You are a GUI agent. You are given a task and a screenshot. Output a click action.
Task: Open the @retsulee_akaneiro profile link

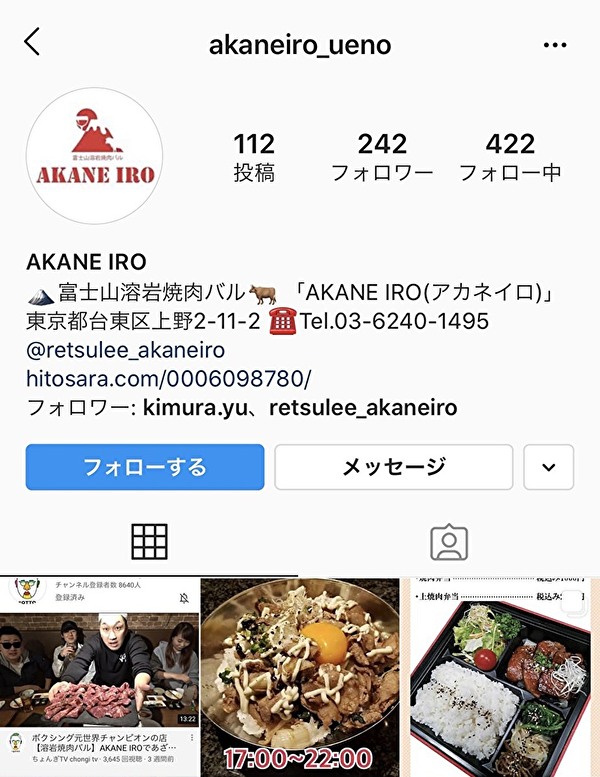(x=125, y=350)
